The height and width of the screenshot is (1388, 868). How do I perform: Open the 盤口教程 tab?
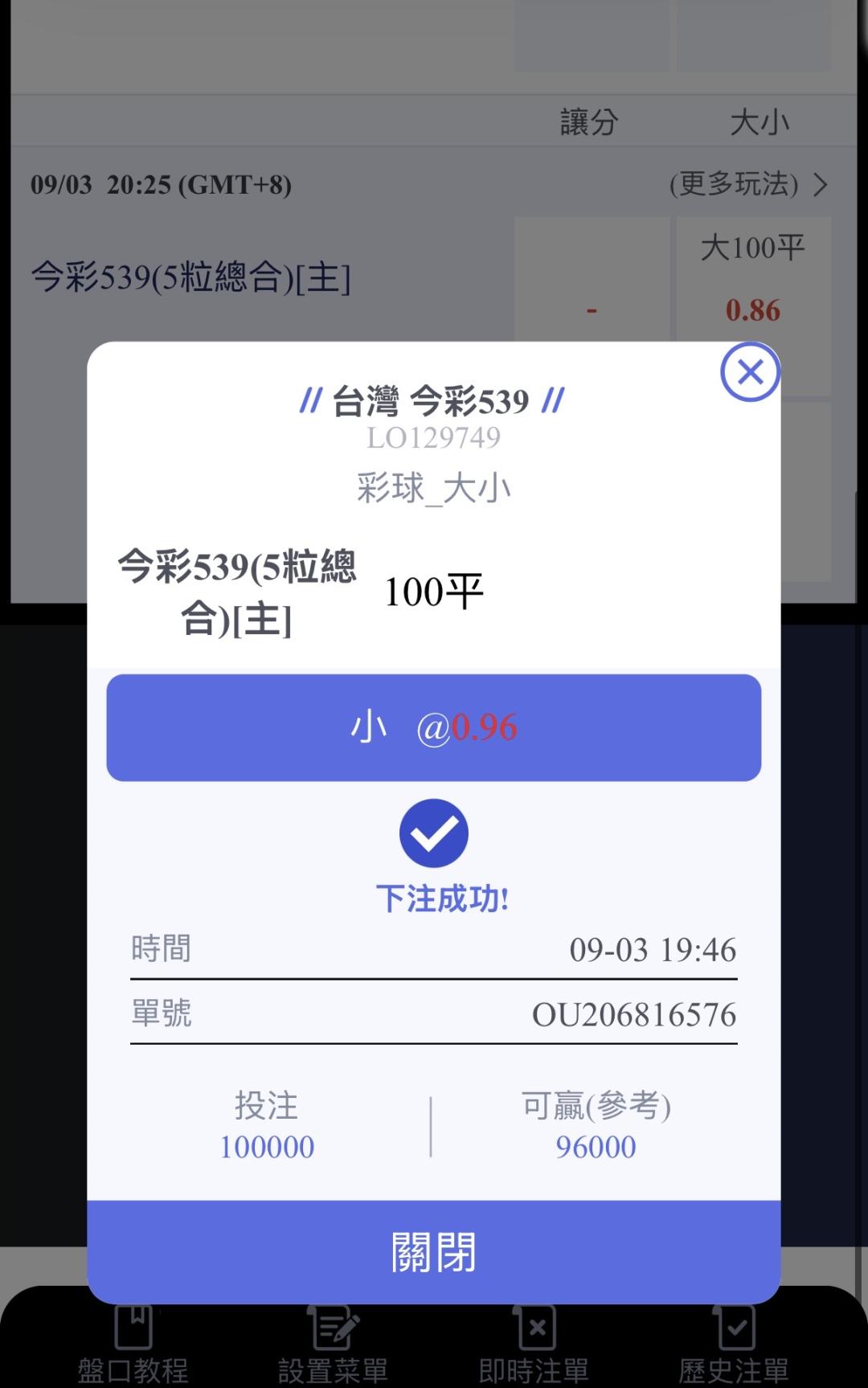click(133, 1344)
